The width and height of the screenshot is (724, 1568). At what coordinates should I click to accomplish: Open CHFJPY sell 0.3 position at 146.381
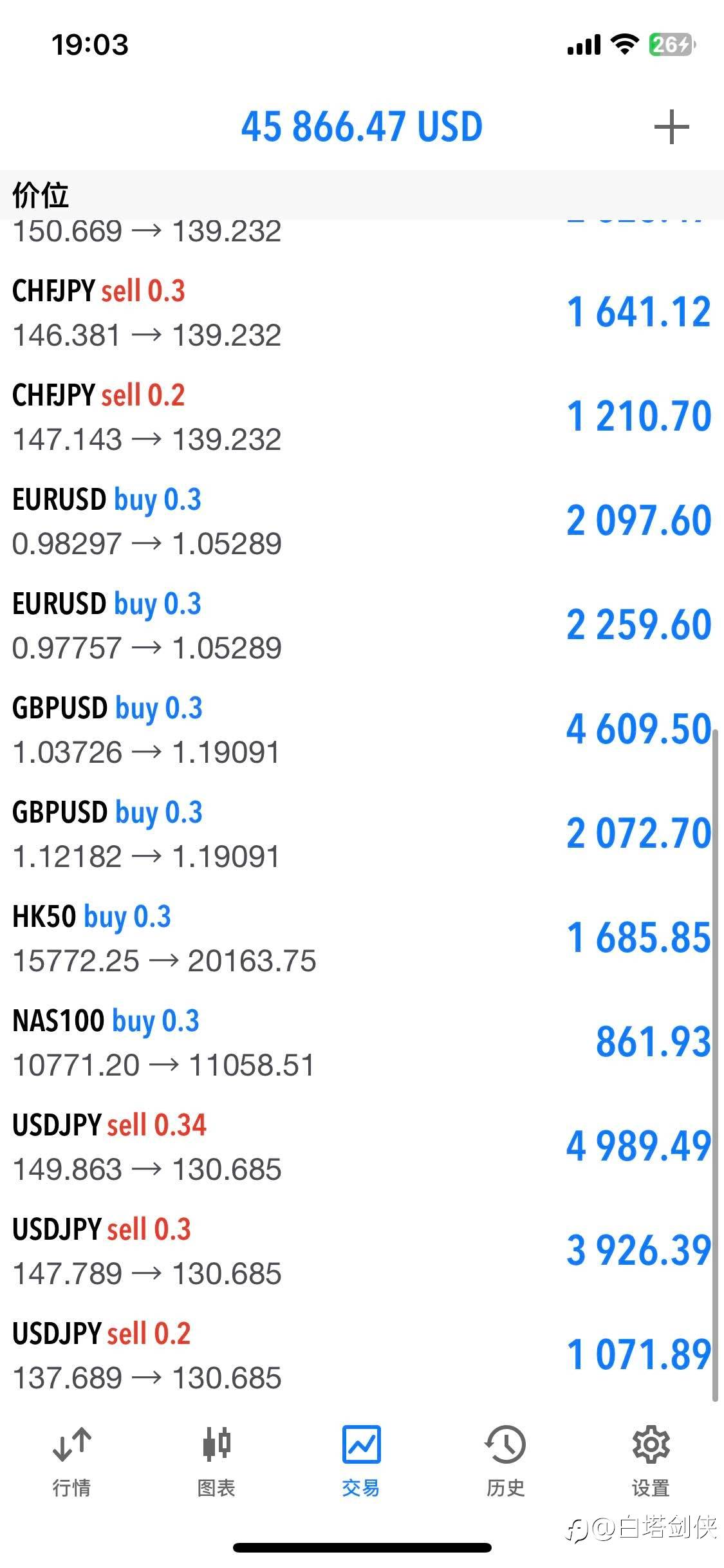point(362,313)
